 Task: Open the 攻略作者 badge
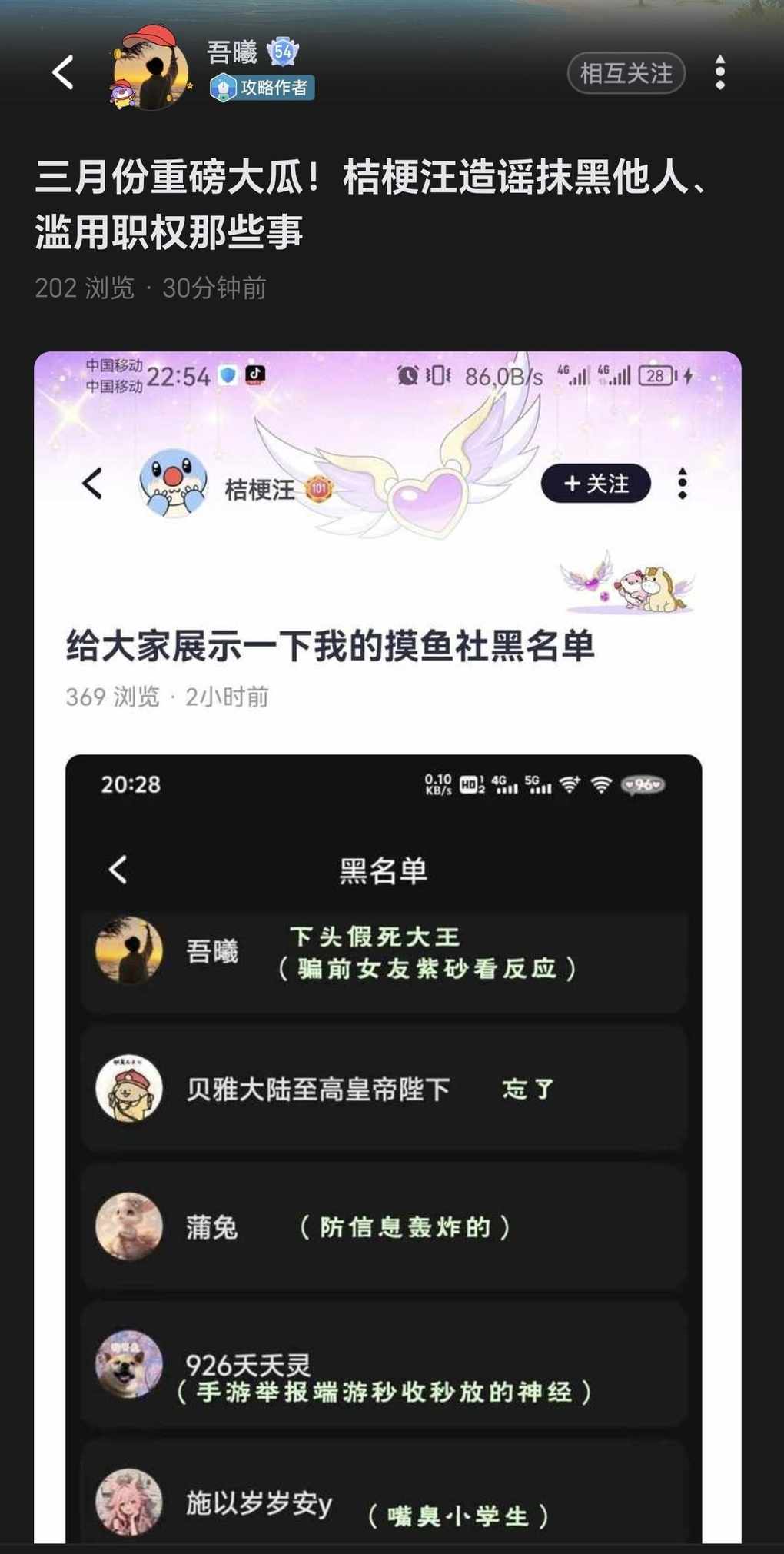262,88
